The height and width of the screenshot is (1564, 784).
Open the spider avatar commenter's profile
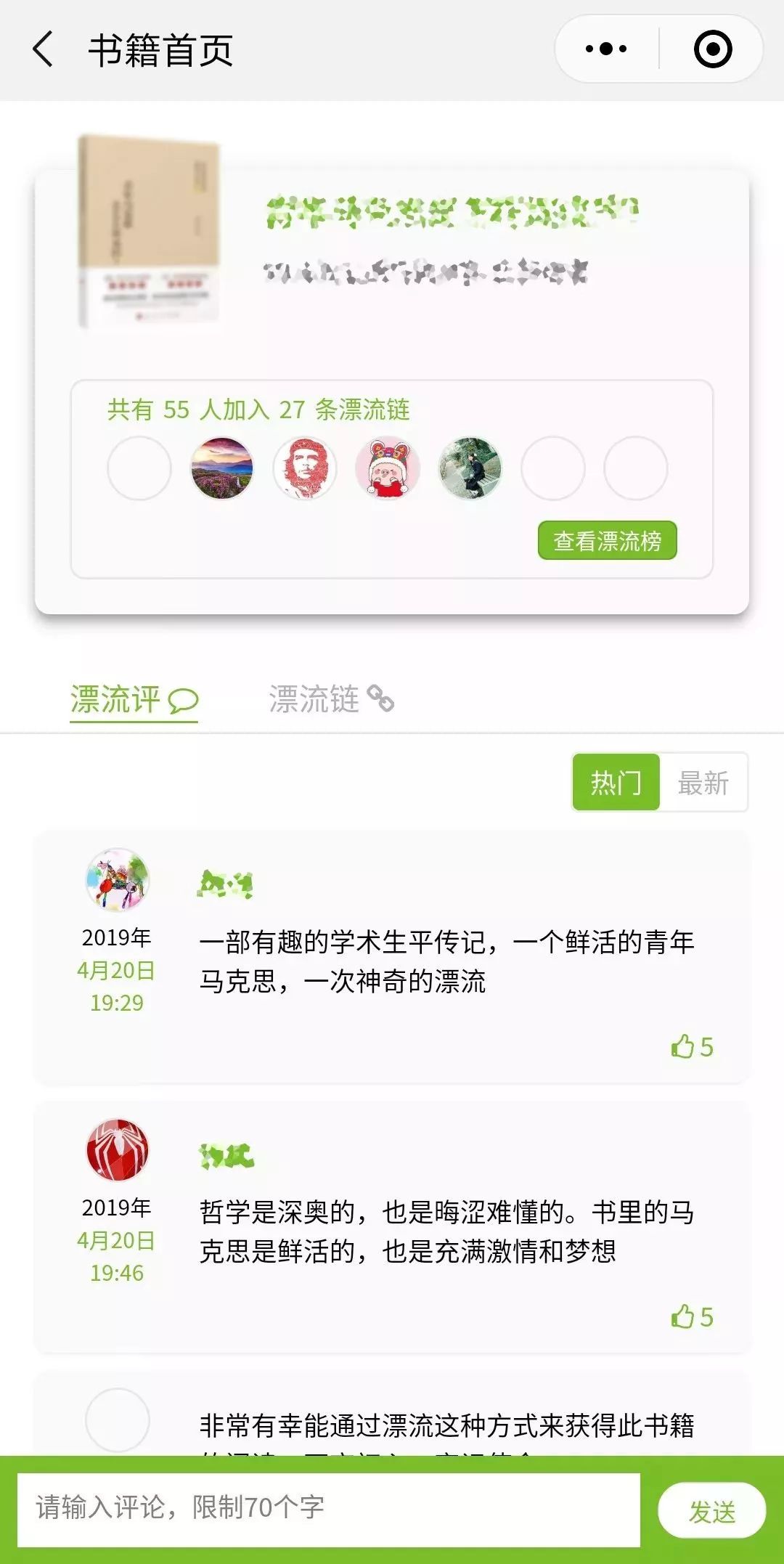coord(118,1150)
